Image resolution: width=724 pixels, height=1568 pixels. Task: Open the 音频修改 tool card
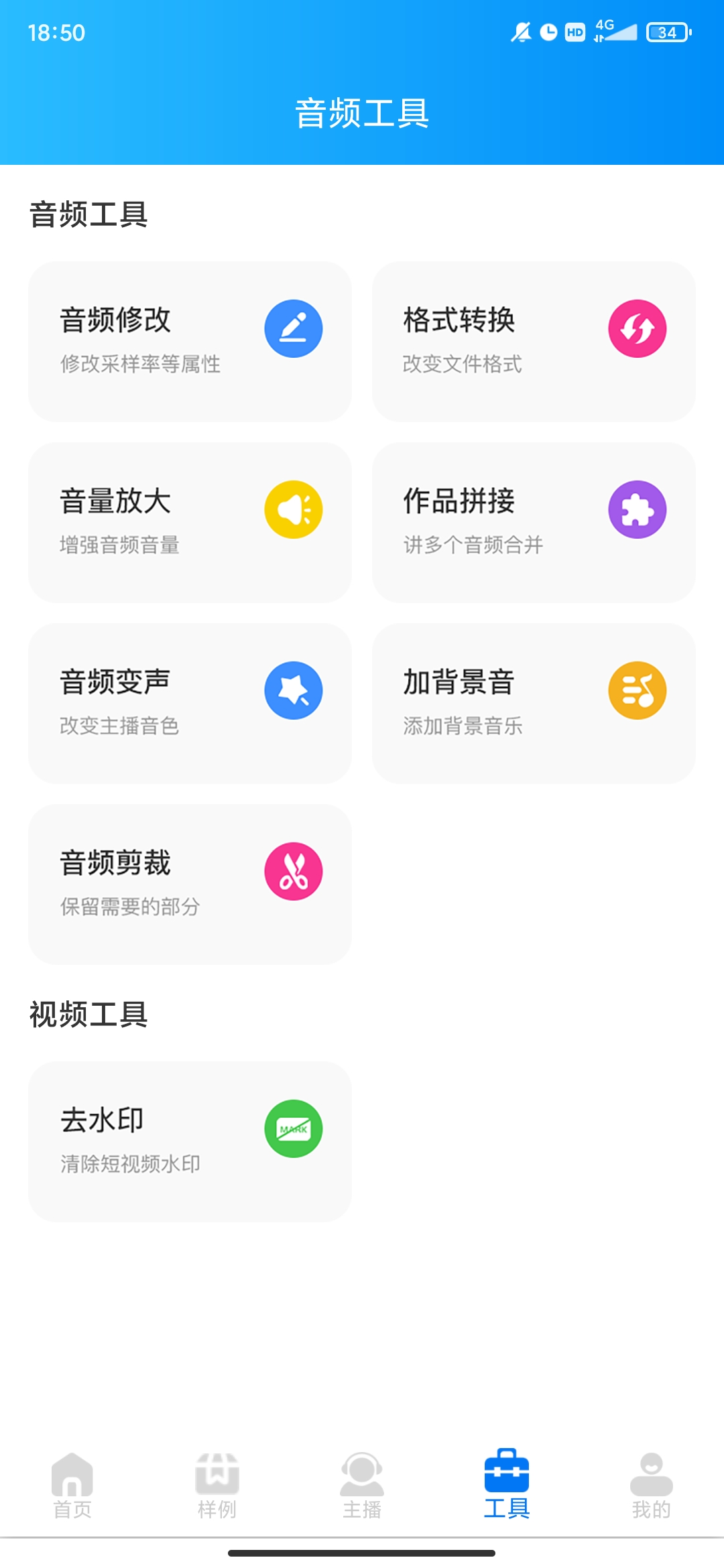[190, 342]
